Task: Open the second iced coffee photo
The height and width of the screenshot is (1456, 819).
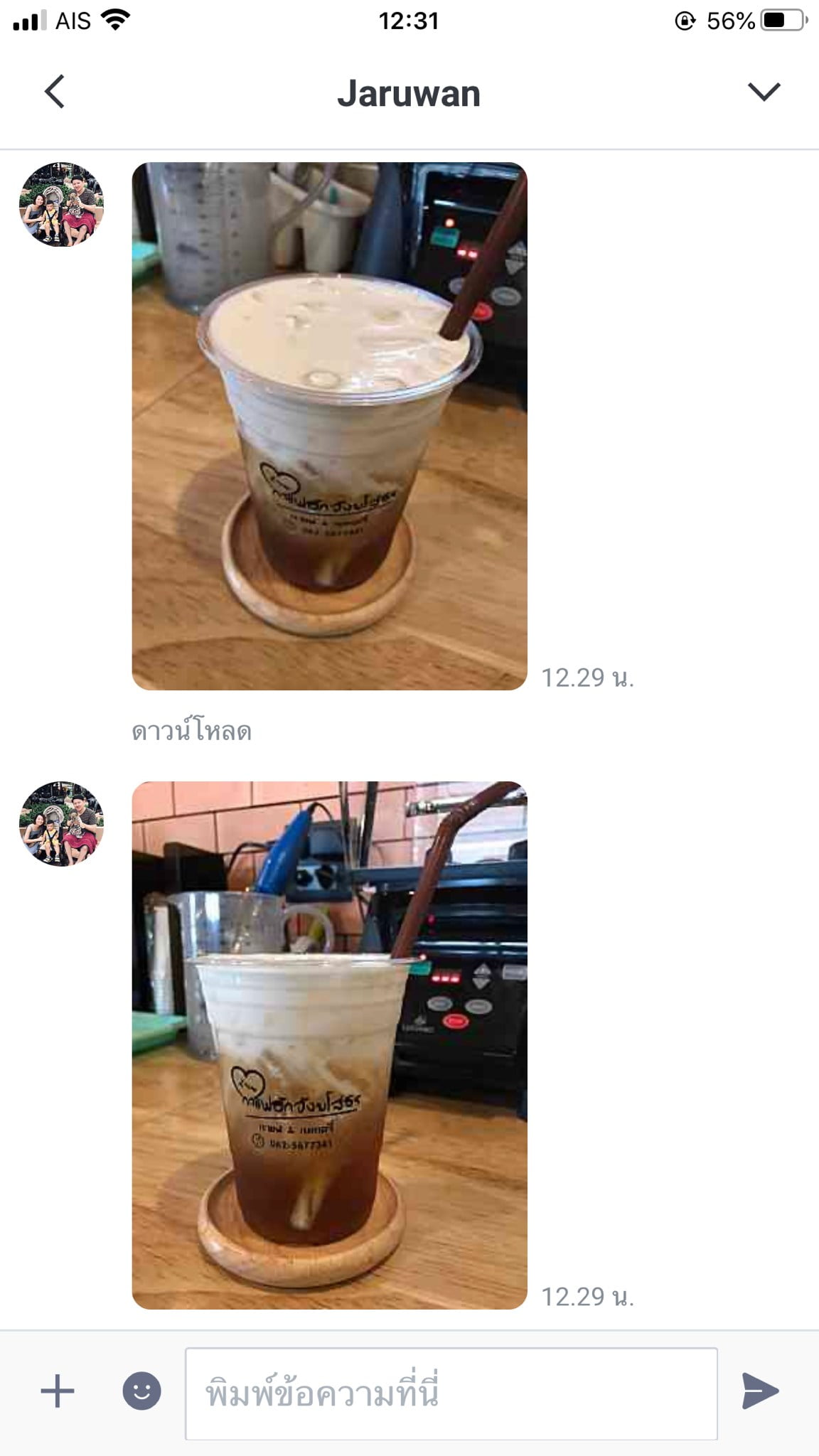Action: 329,1045
